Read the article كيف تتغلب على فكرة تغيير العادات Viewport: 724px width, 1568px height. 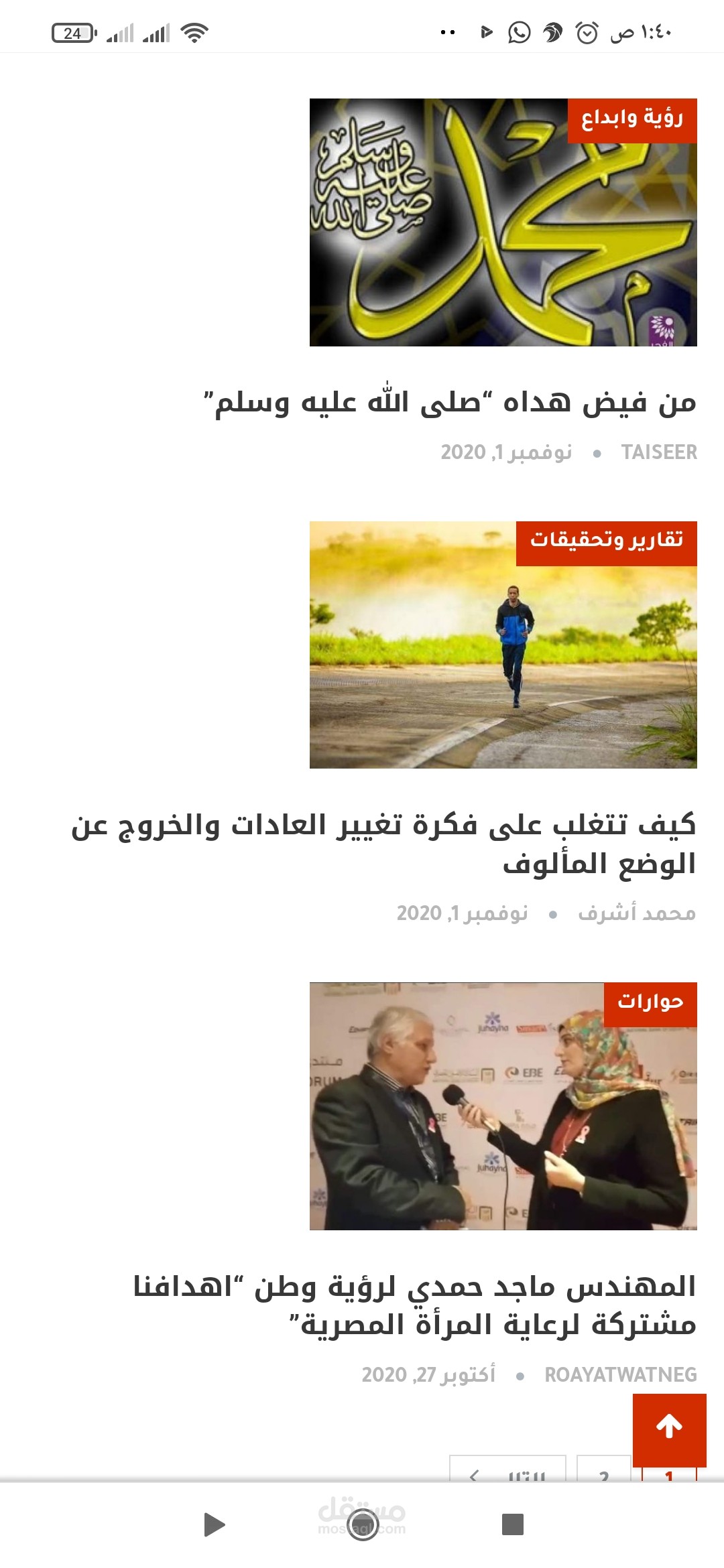(383, 844)
